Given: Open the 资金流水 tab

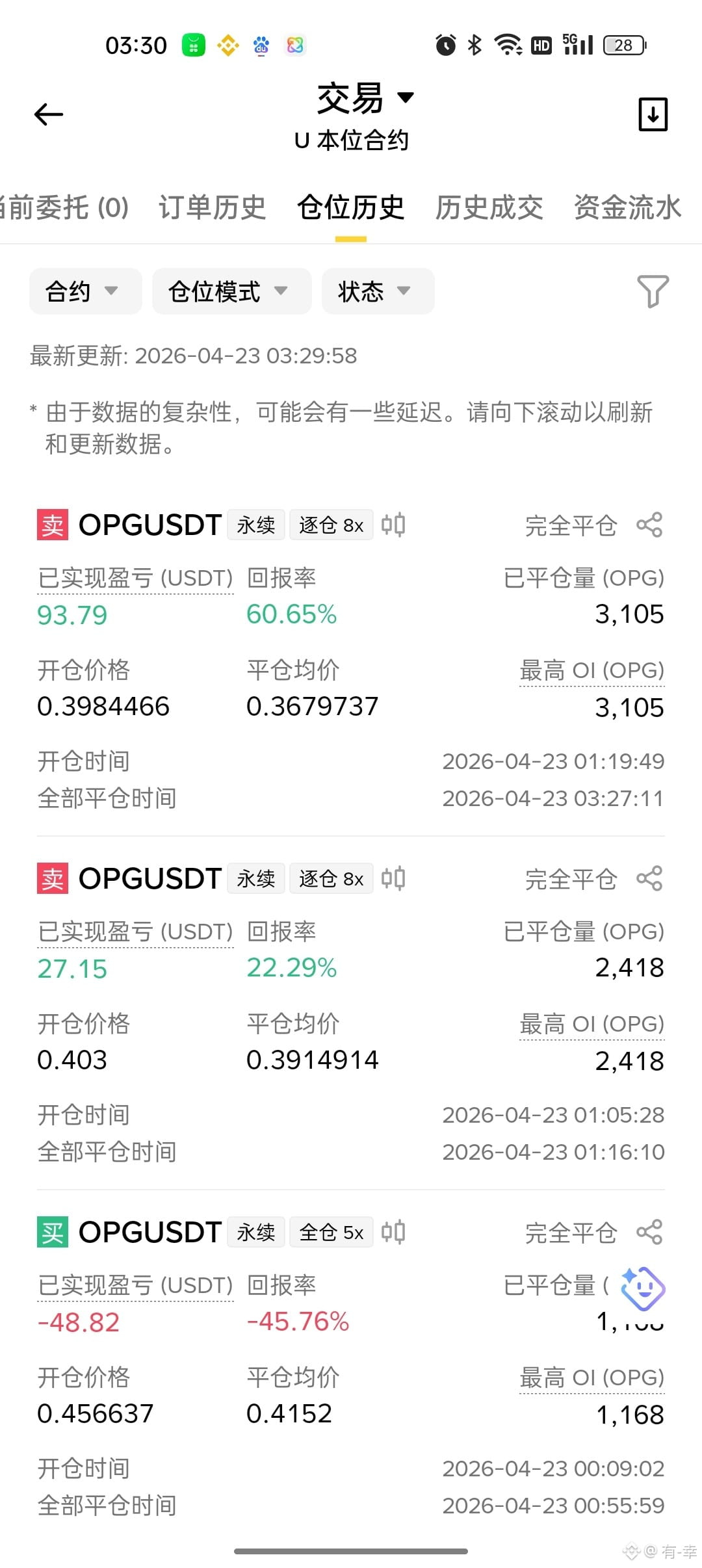Looking at the screenshot, I should 628,208.
